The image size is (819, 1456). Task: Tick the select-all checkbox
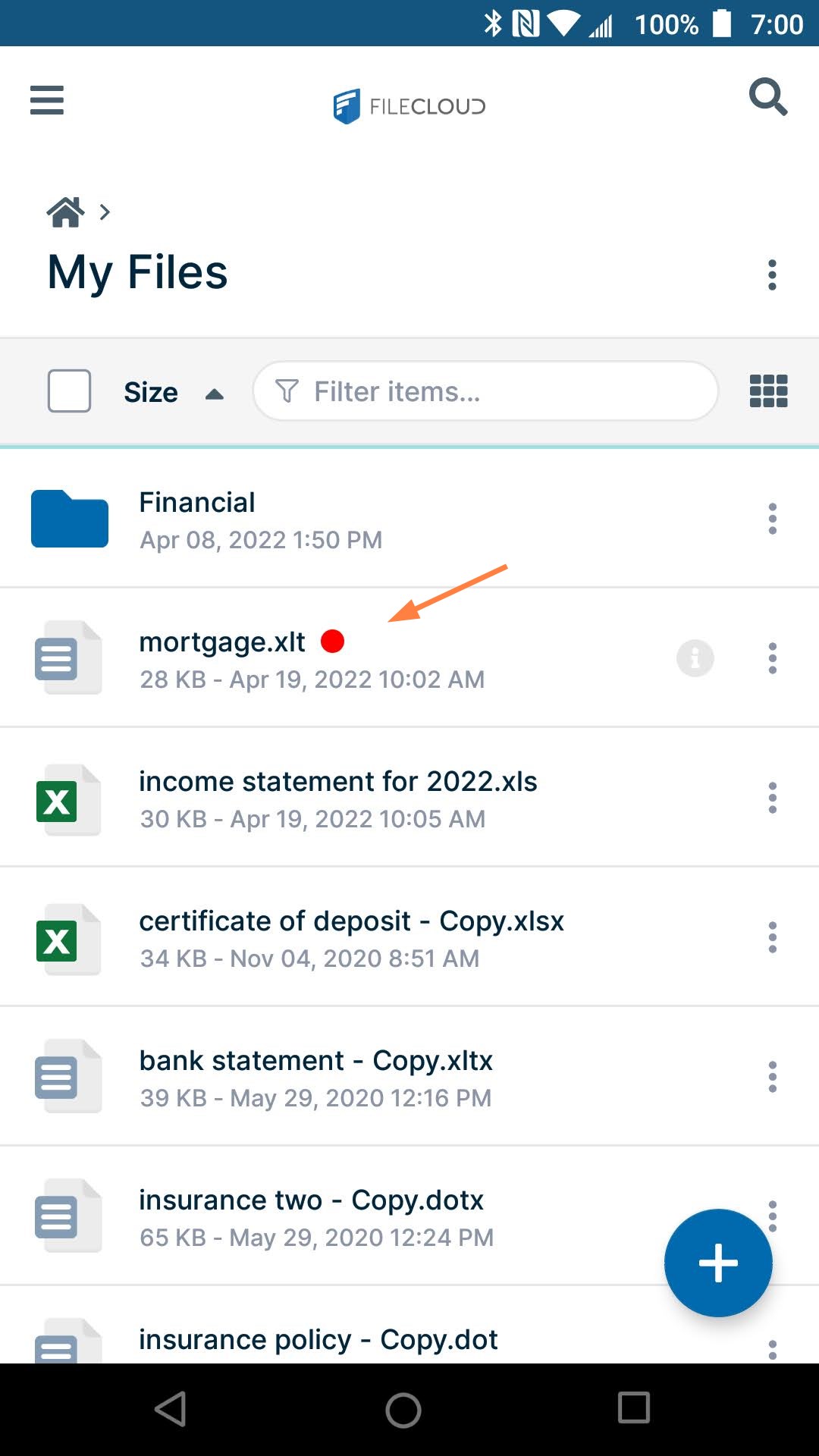(69, 391)
